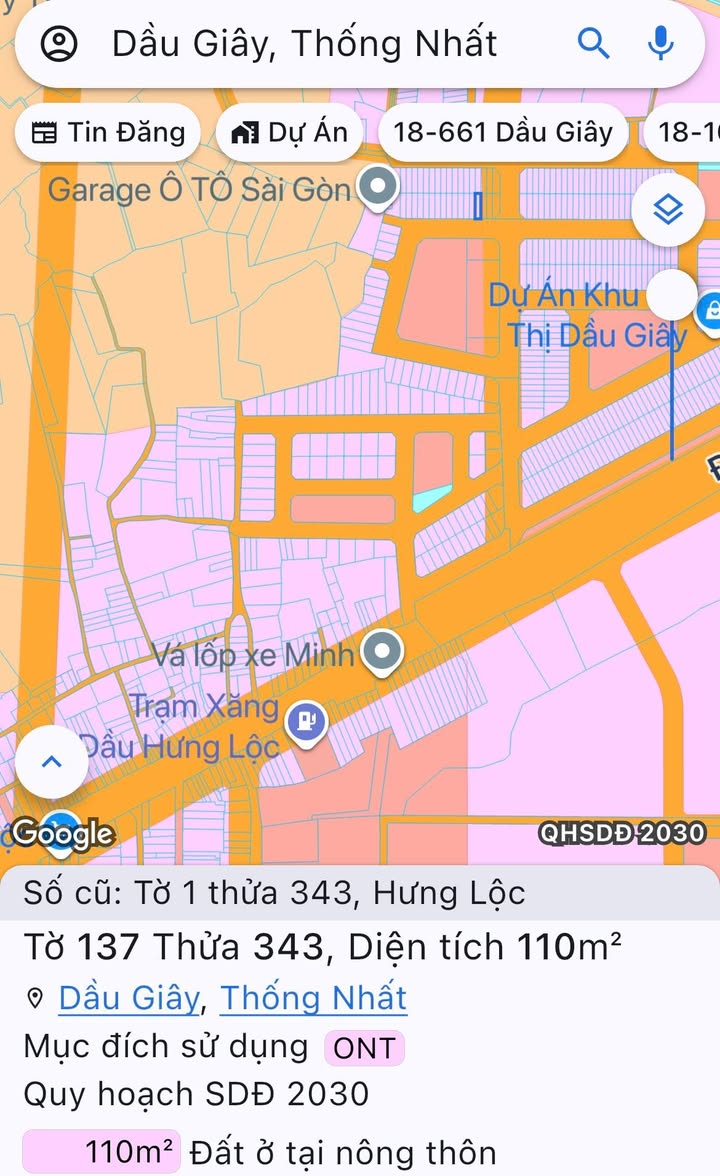The width and height of the screenshot is (720, 1176).
Task: Expand the panel with the up chevron
Action: [51, 762]
